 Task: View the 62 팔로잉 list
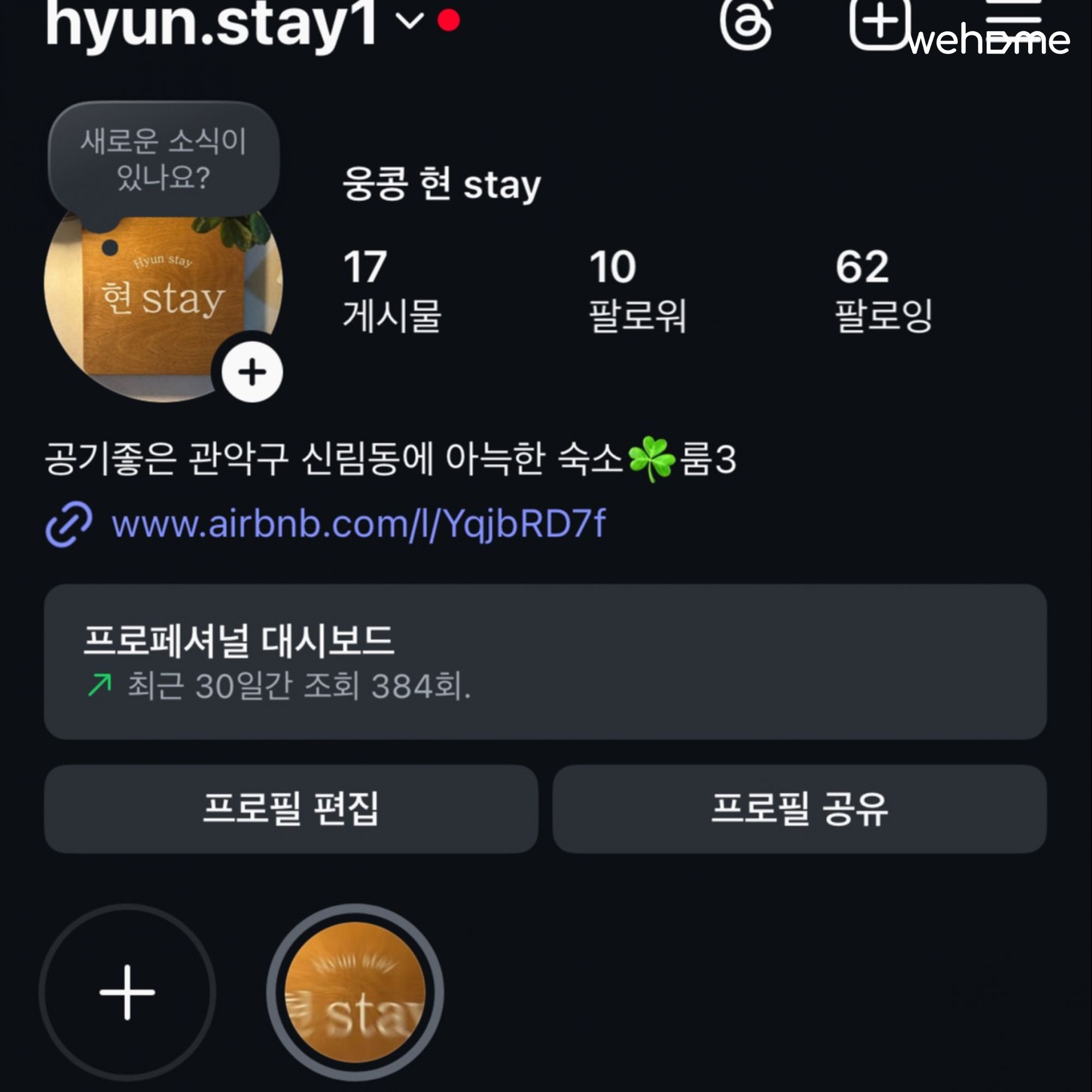tap(883, 290)
